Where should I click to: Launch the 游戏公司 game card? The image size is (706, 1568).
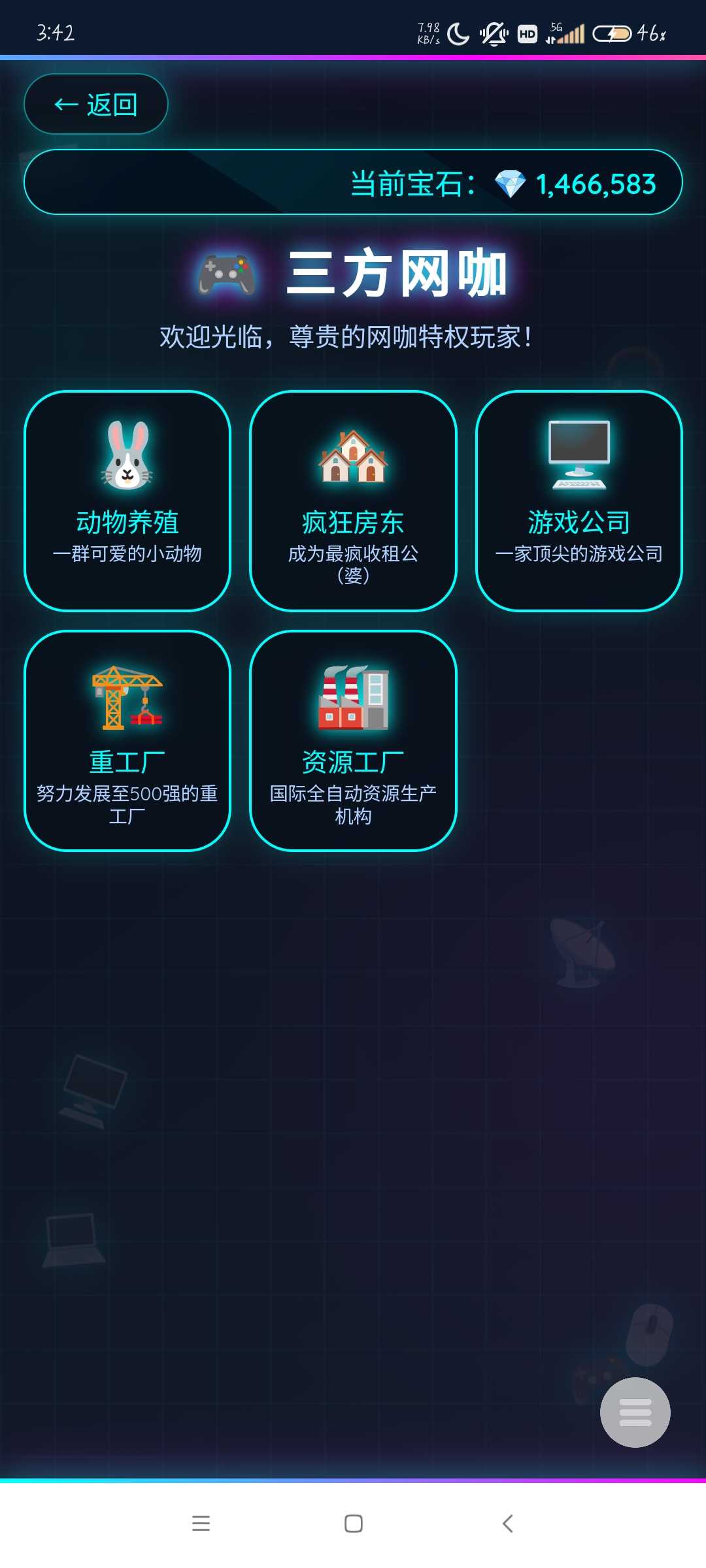579,501
